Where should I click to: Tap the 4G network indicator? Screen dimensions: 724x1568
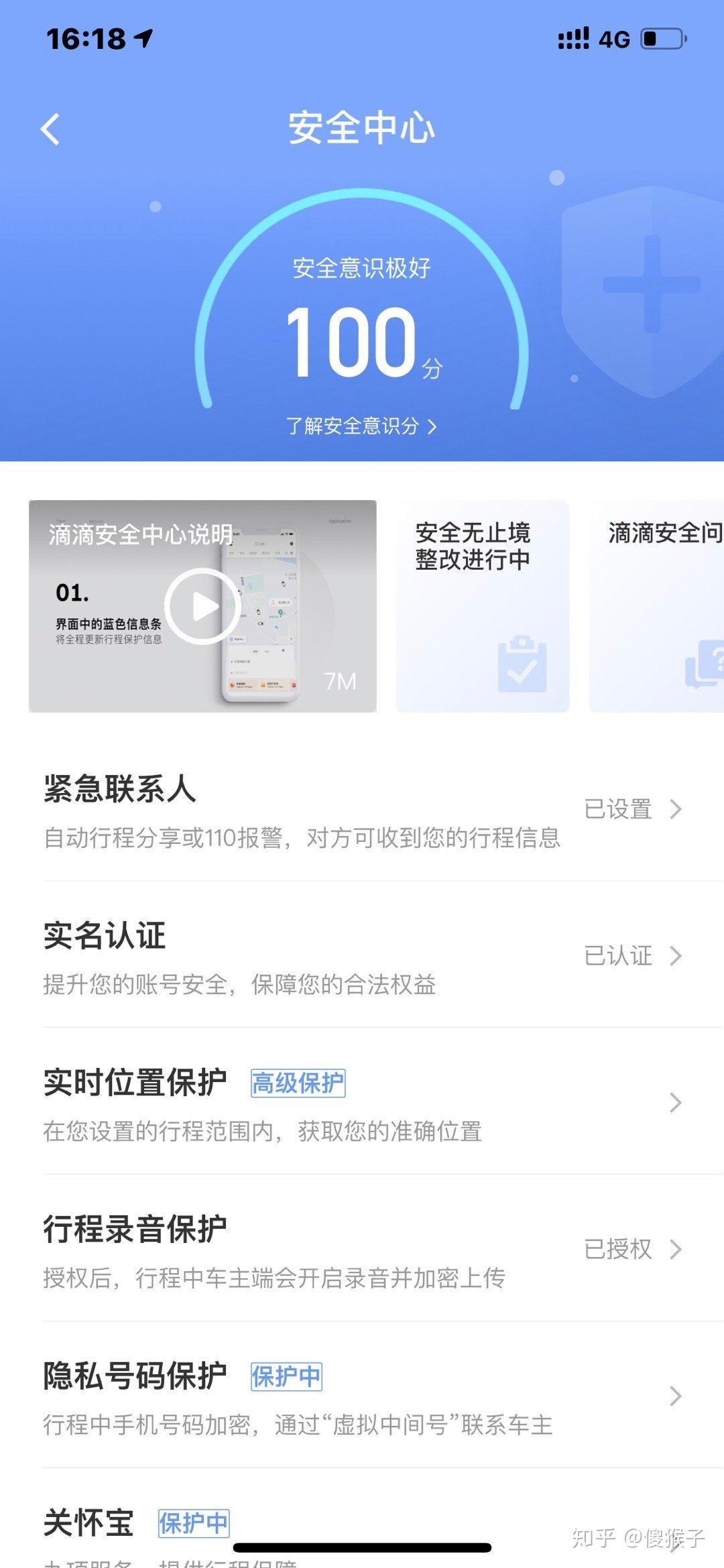[x=612, y=40]
